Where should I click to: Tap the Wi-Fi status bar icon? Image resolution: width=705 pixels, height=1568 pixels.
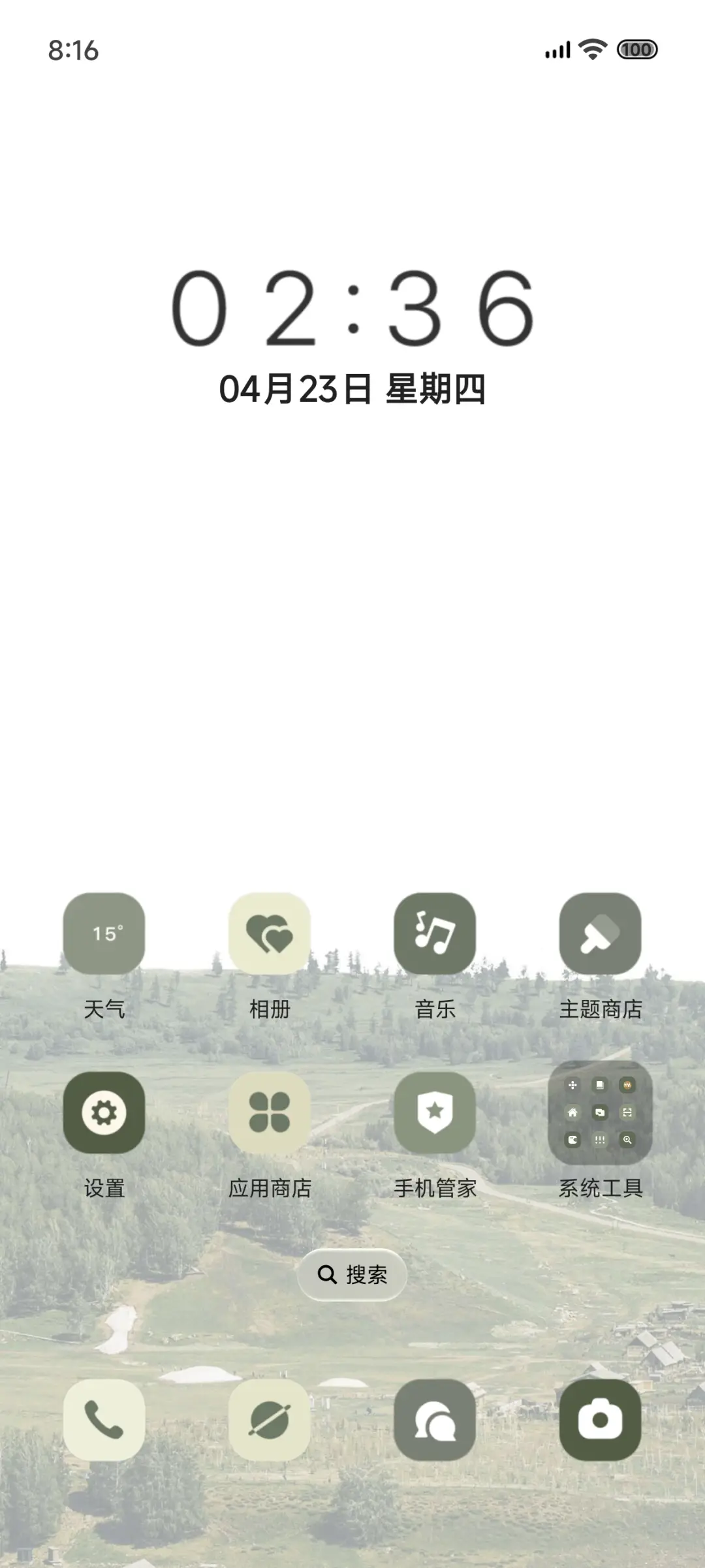[x=591, y=49]
